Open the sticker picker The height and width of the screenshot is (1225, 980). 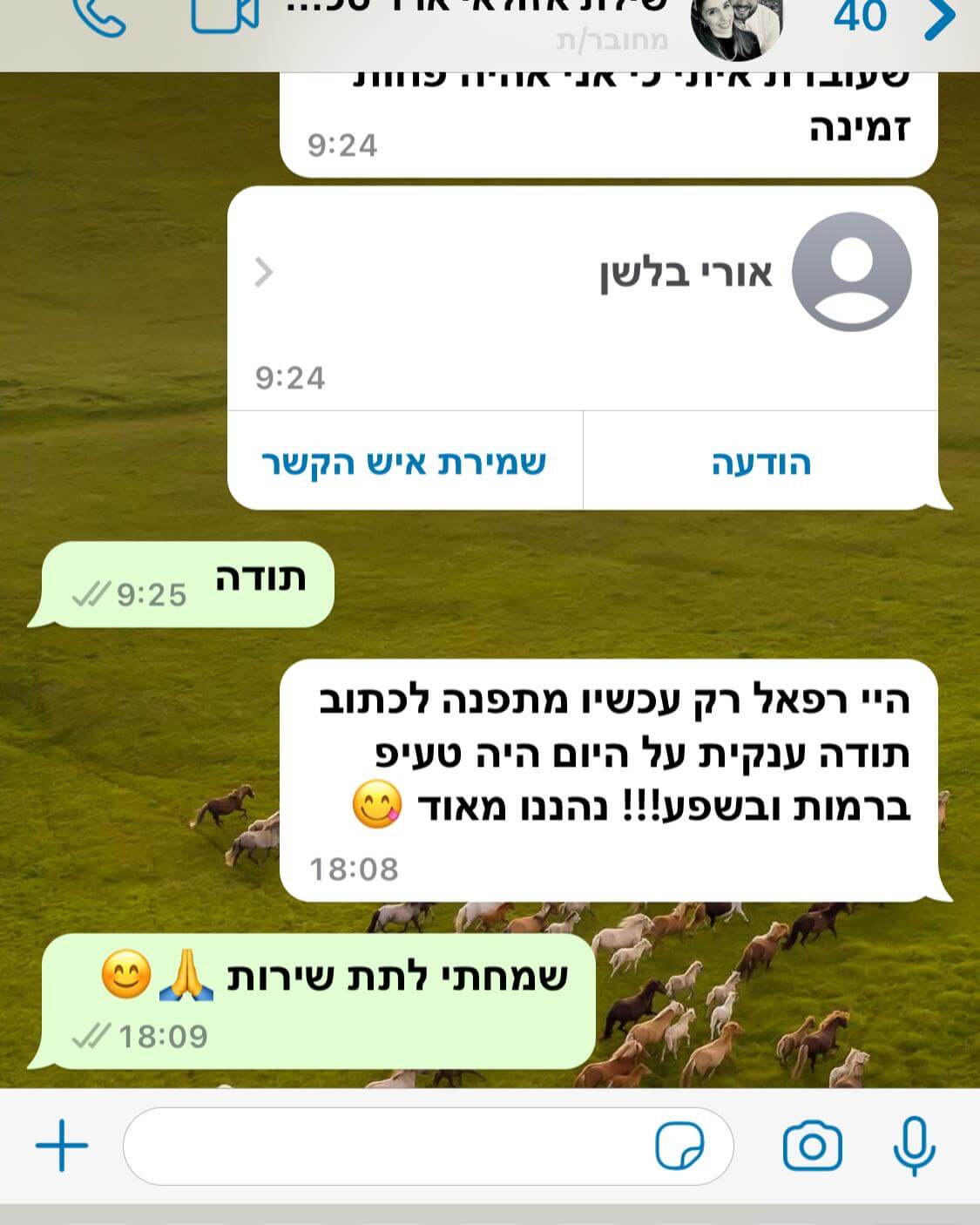tap(679, 1146)
